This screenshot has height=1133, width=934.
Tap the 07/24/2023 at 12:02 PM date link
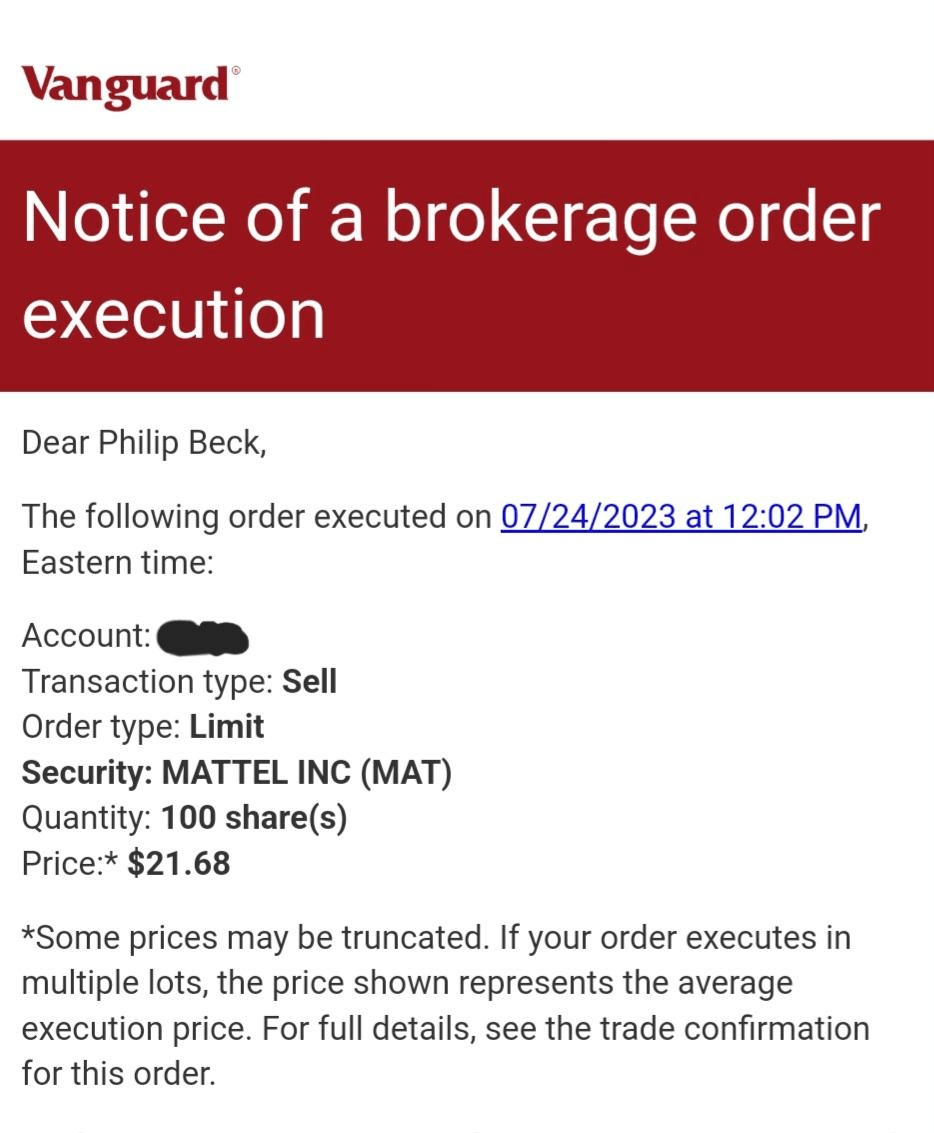[x=680, y=516]
